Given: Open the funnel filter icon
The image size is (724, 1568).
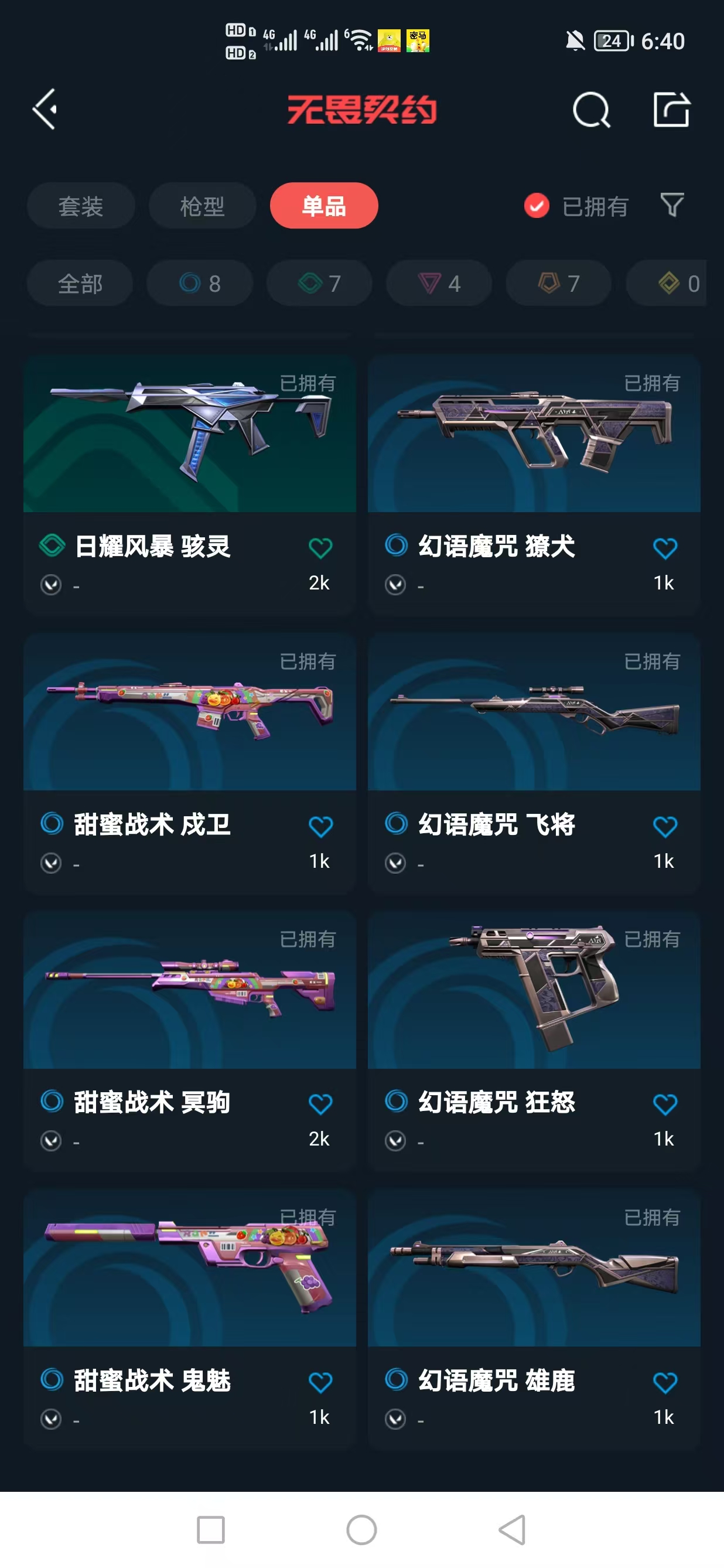Looking at the screenshot, I should (672, 204).
